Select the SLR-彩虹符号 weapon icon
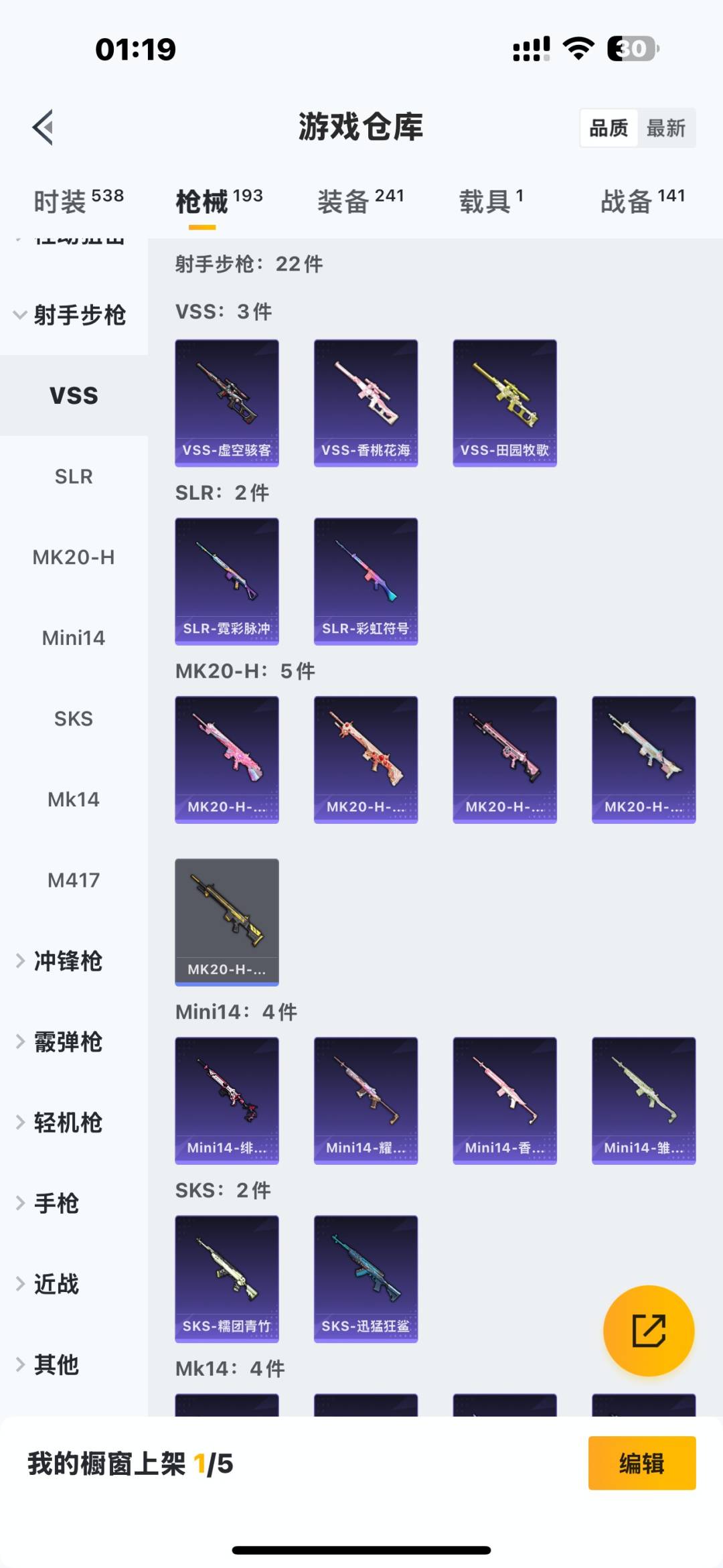The image size is (723, 1568). pos(366,581)
